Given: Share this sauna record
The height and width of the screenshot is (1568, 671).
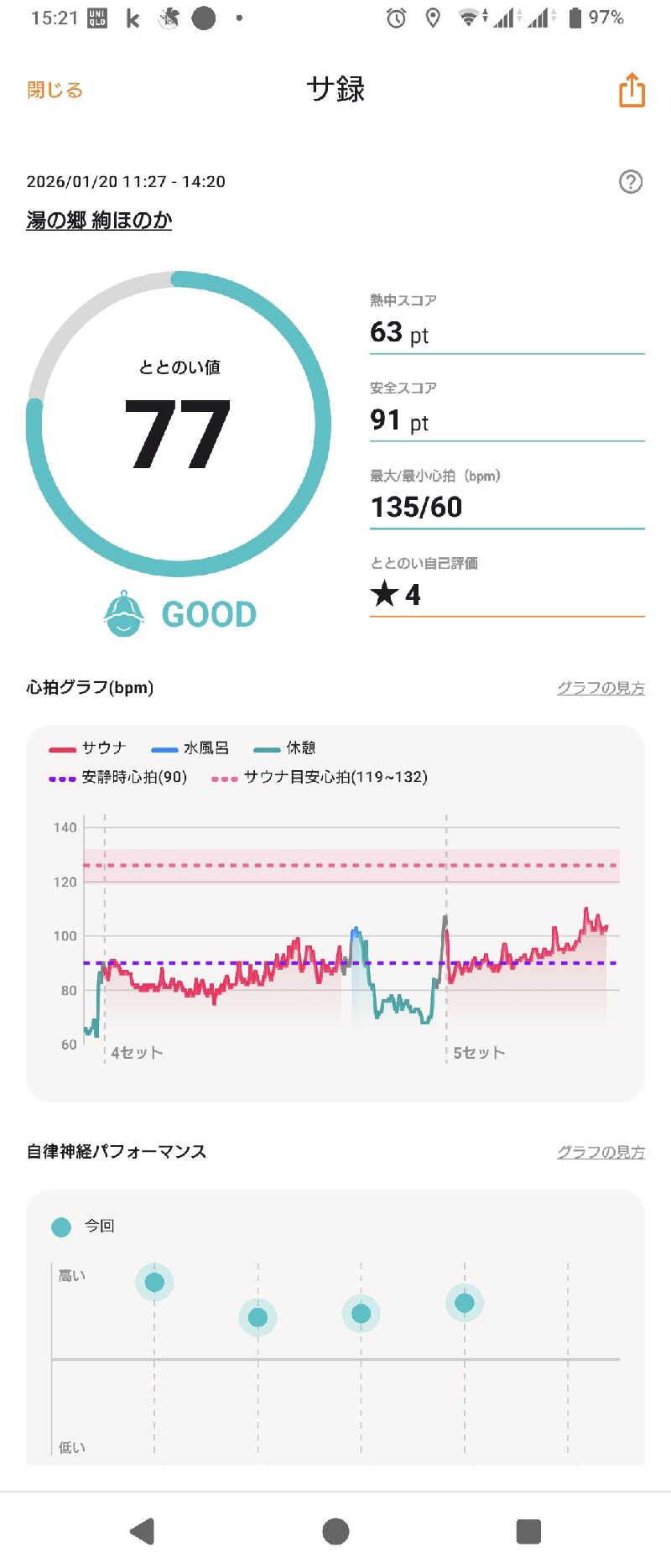Looking at the screenshot, I should pos(632,90).
